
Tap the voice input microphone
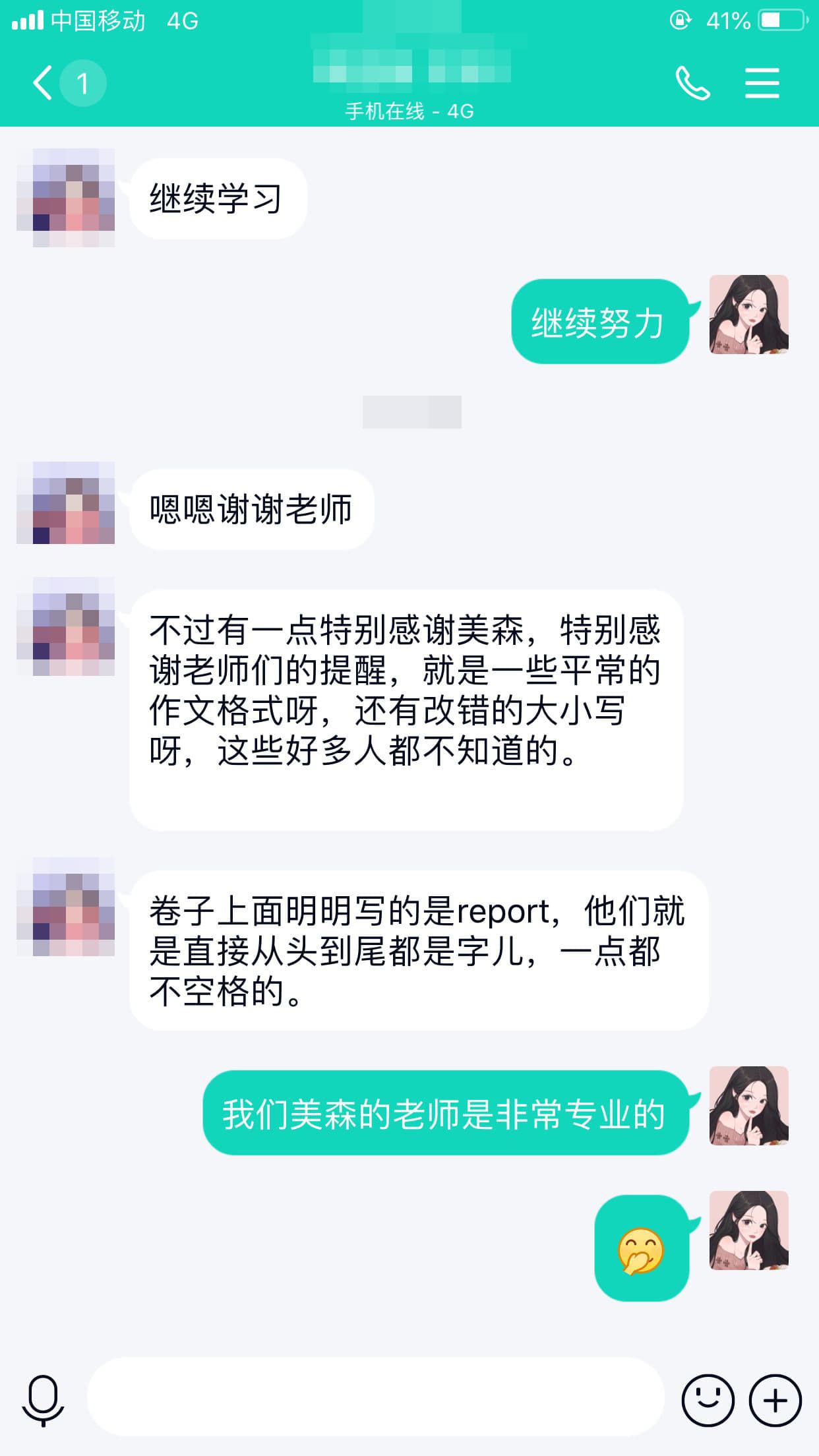point(44,1399)
